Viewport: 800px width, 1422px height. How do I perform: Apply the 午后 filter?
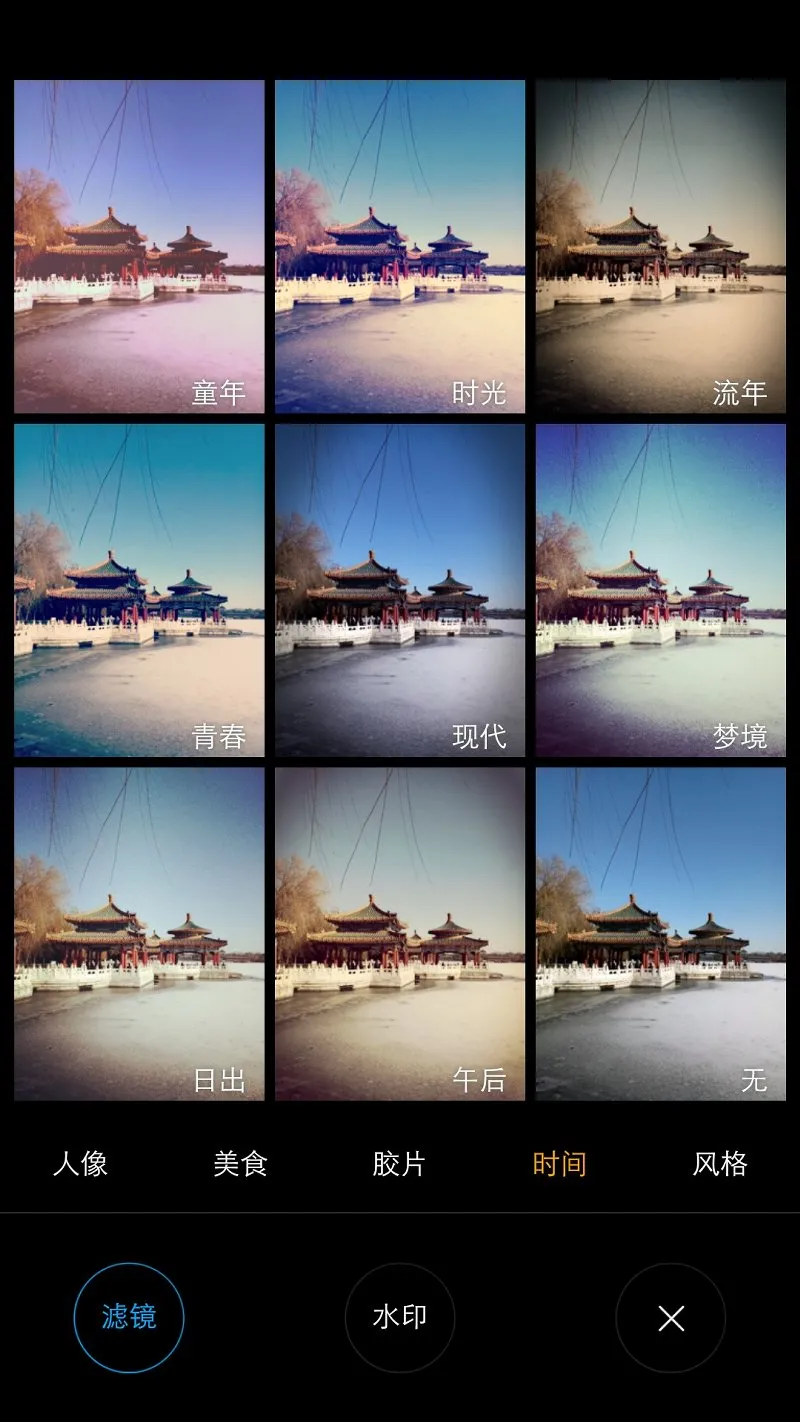[400, 934]
